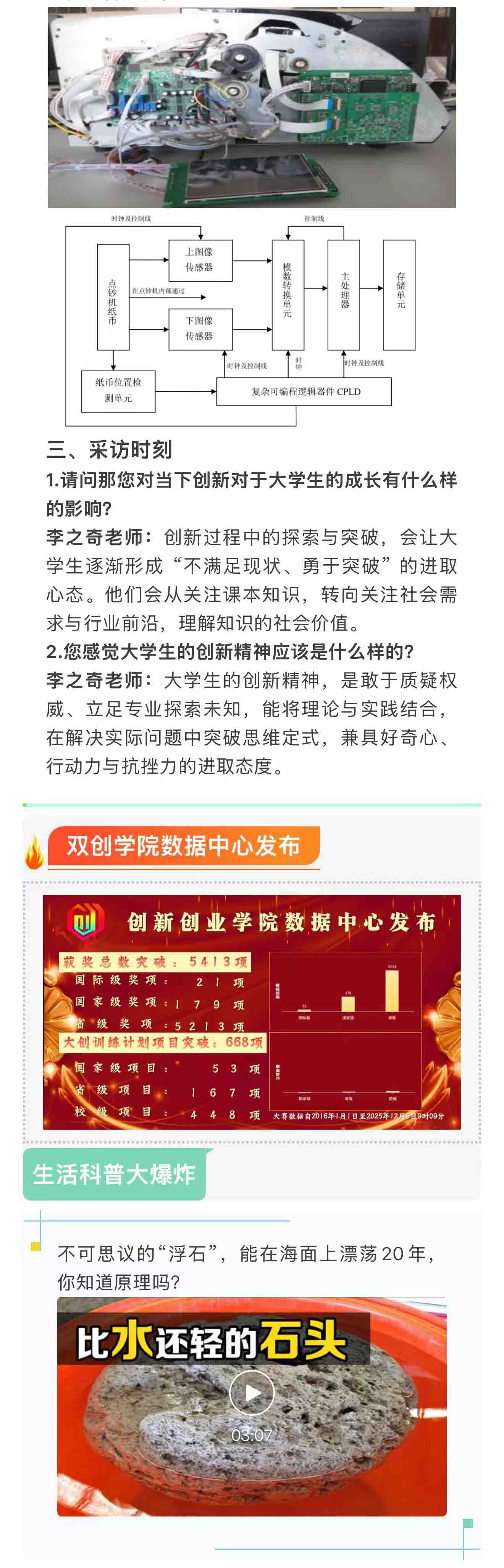Viewport: 504px width, 1568px height.
Task: Open the circuit board photo
Action: coord(252,108)
